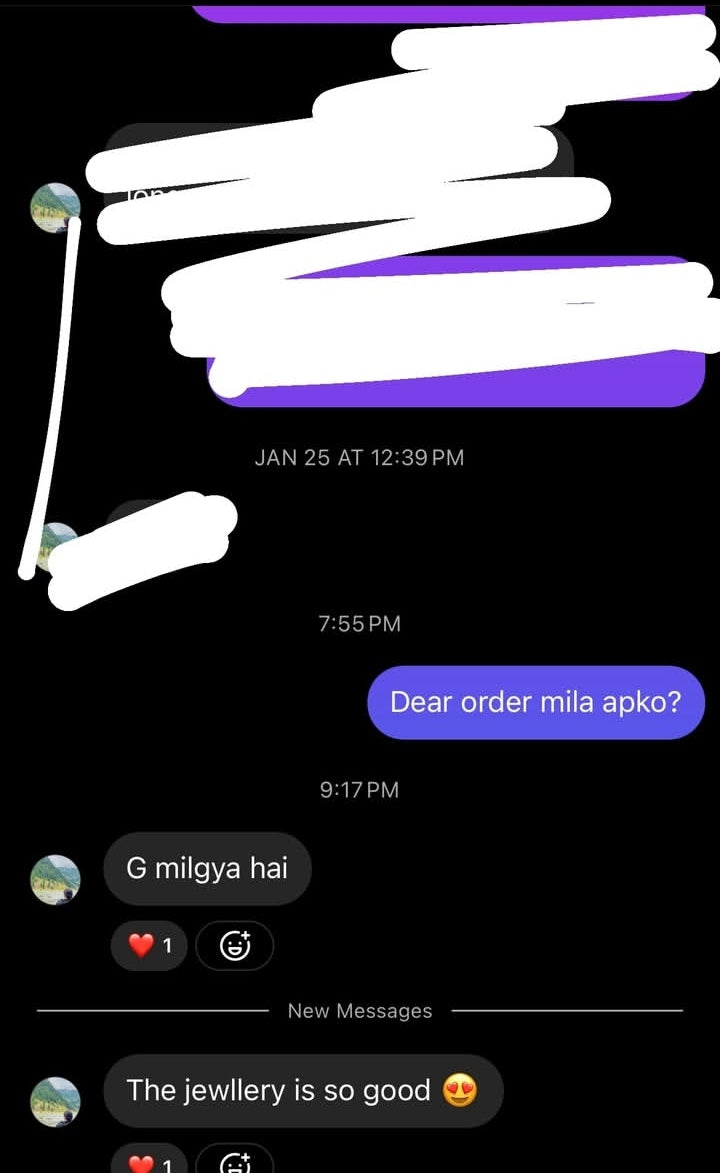Open sender's avatar beside "G milgya hai"
This screenshot has height=1173, width=720.
56,880
